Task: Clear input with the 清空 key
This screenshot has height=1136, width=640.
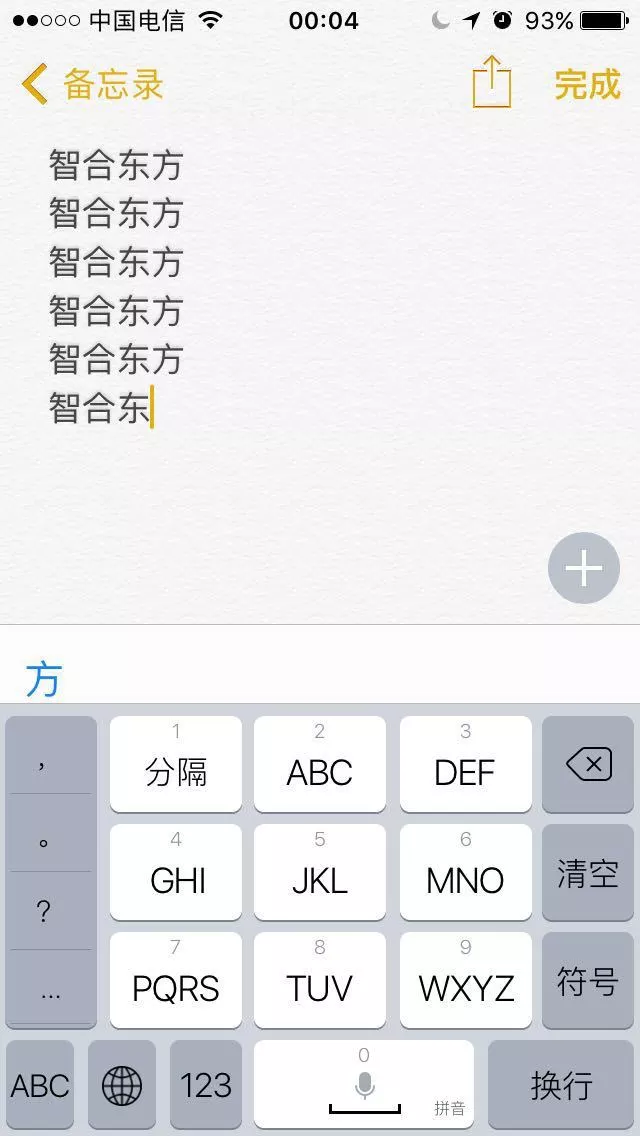Action: [588, 872]
